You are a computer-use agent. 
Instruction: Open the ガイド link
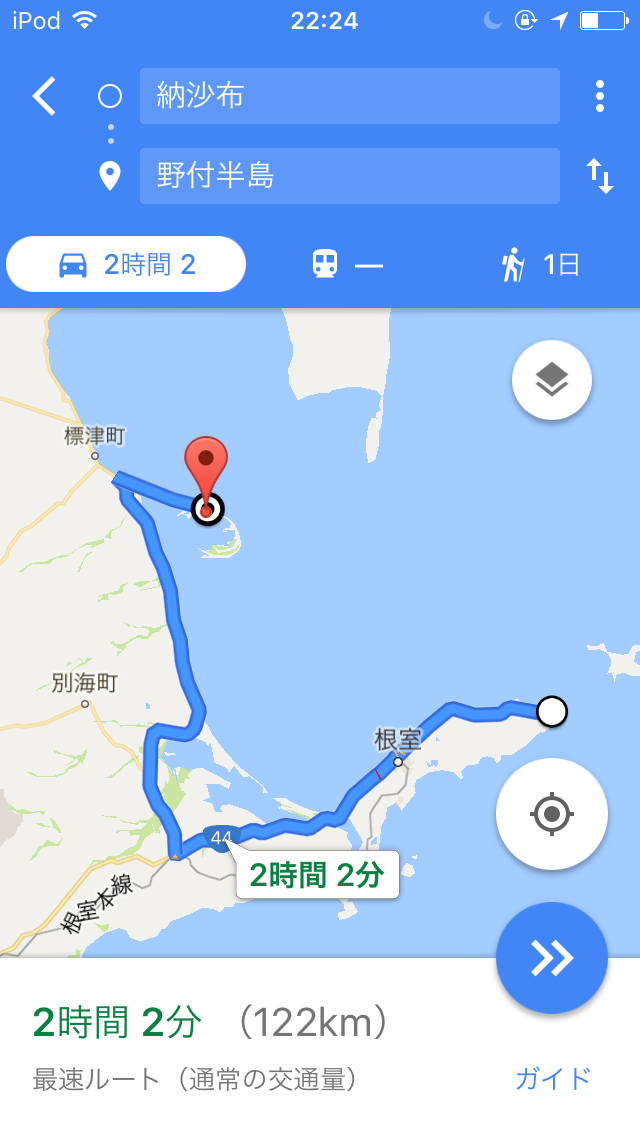click(x=553, y=1079)
